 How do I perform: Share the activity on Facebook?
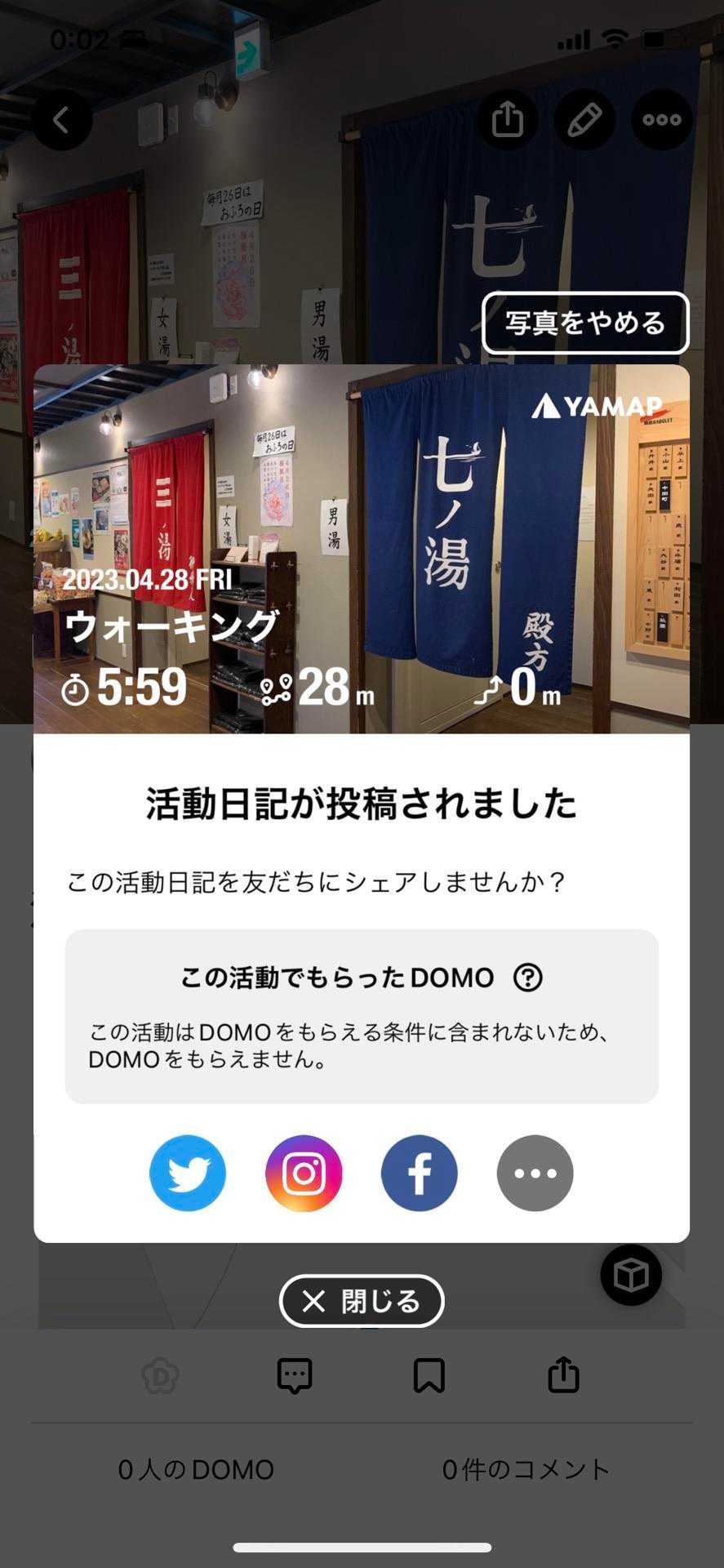[419, 1173]
